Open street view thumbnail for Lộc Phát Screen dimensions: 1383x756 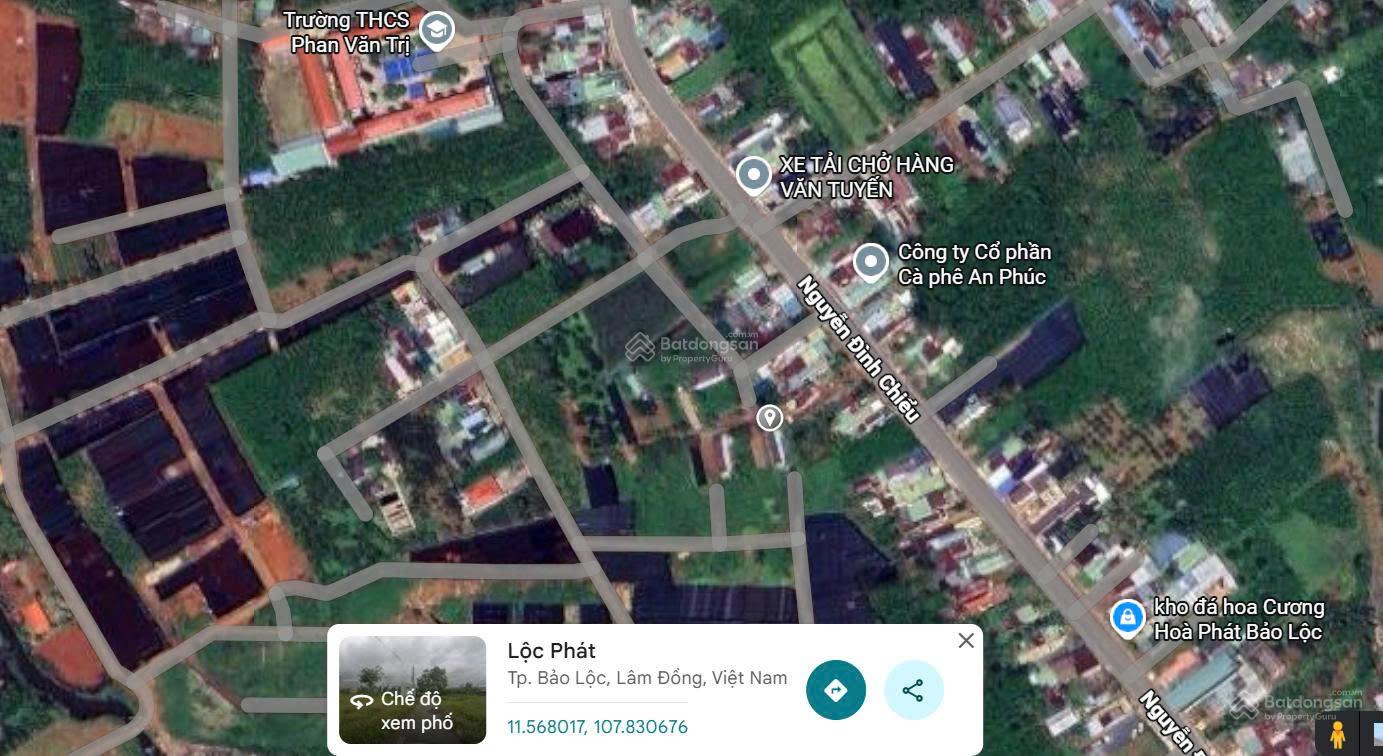pos(412,690)
